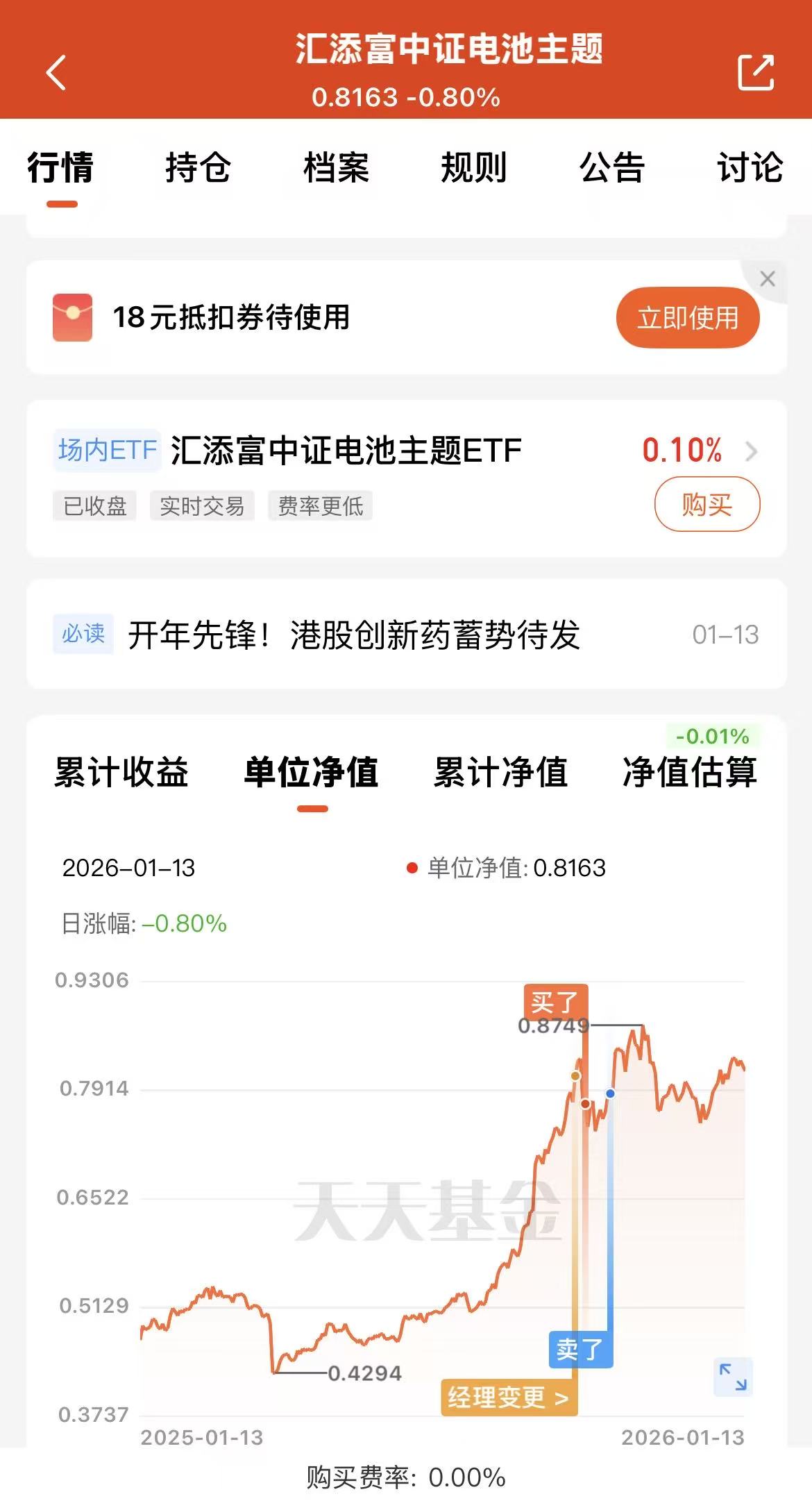Viewport: 812px width, 1501px height.
Task: Dismiss the 18元抵扣券 banner
Action: [x=767, y=279]
